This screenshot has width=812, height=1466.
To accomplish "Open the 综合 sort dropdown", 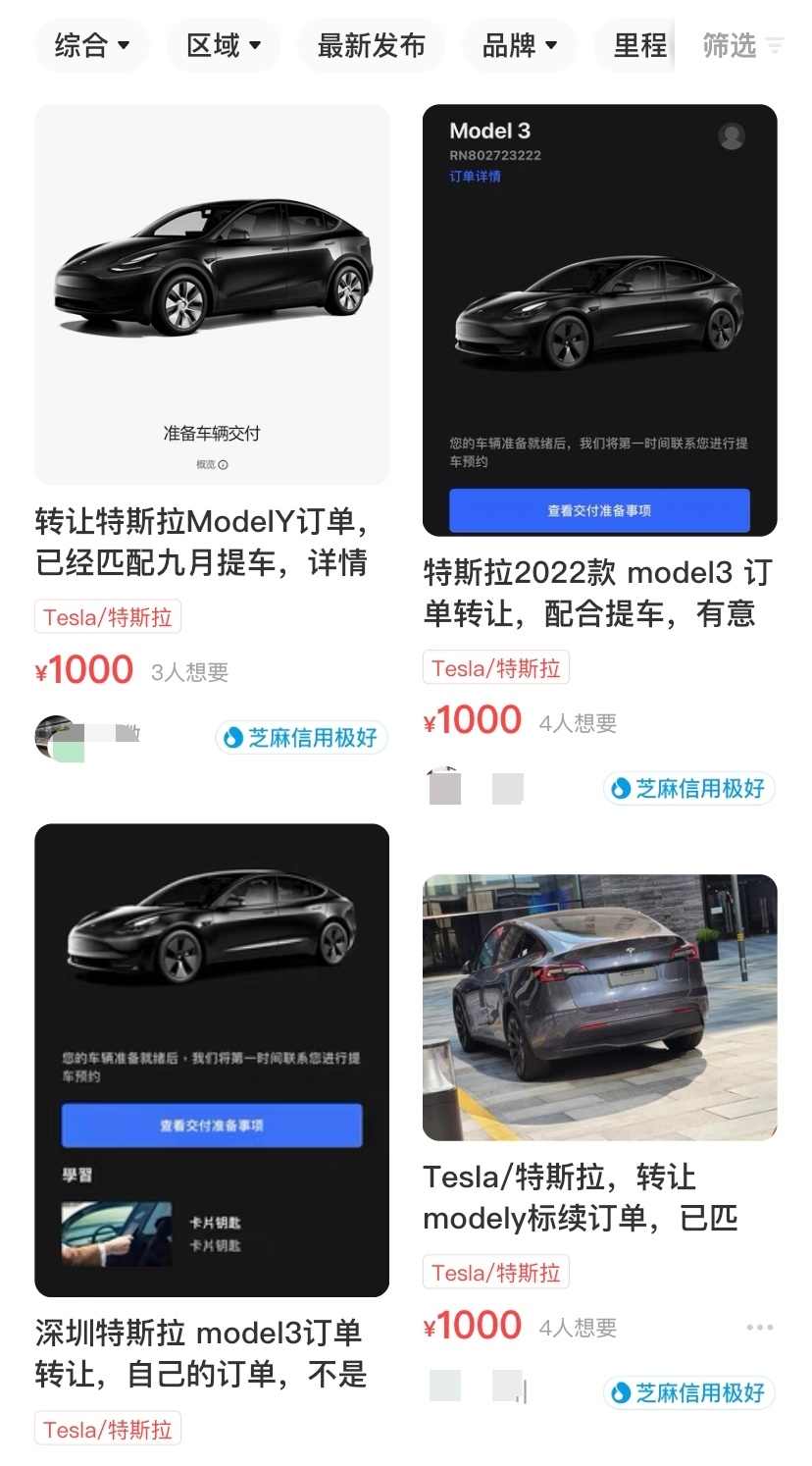I will [x=92, y=45].
